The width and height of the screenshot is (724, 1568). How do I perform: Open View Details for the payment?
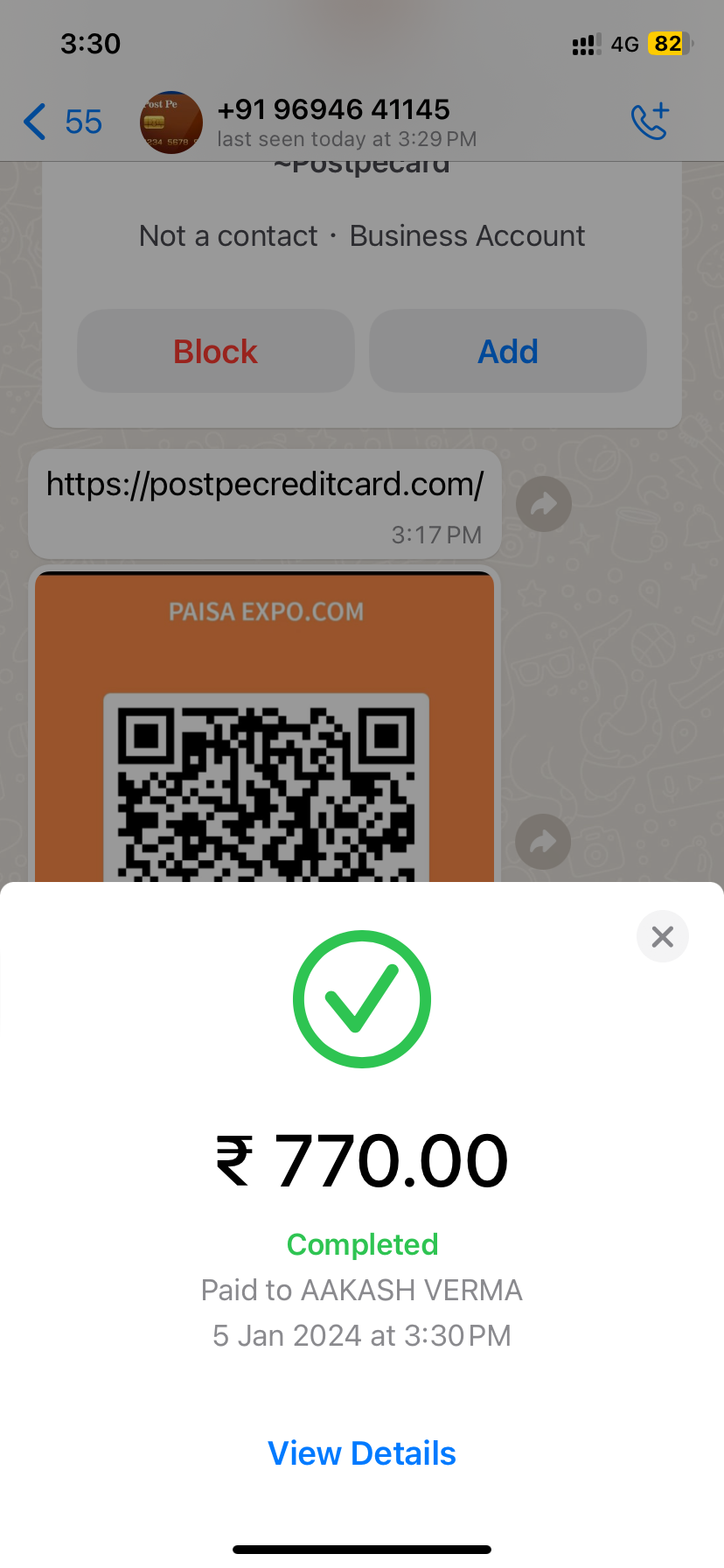[x=361, y=1453]
